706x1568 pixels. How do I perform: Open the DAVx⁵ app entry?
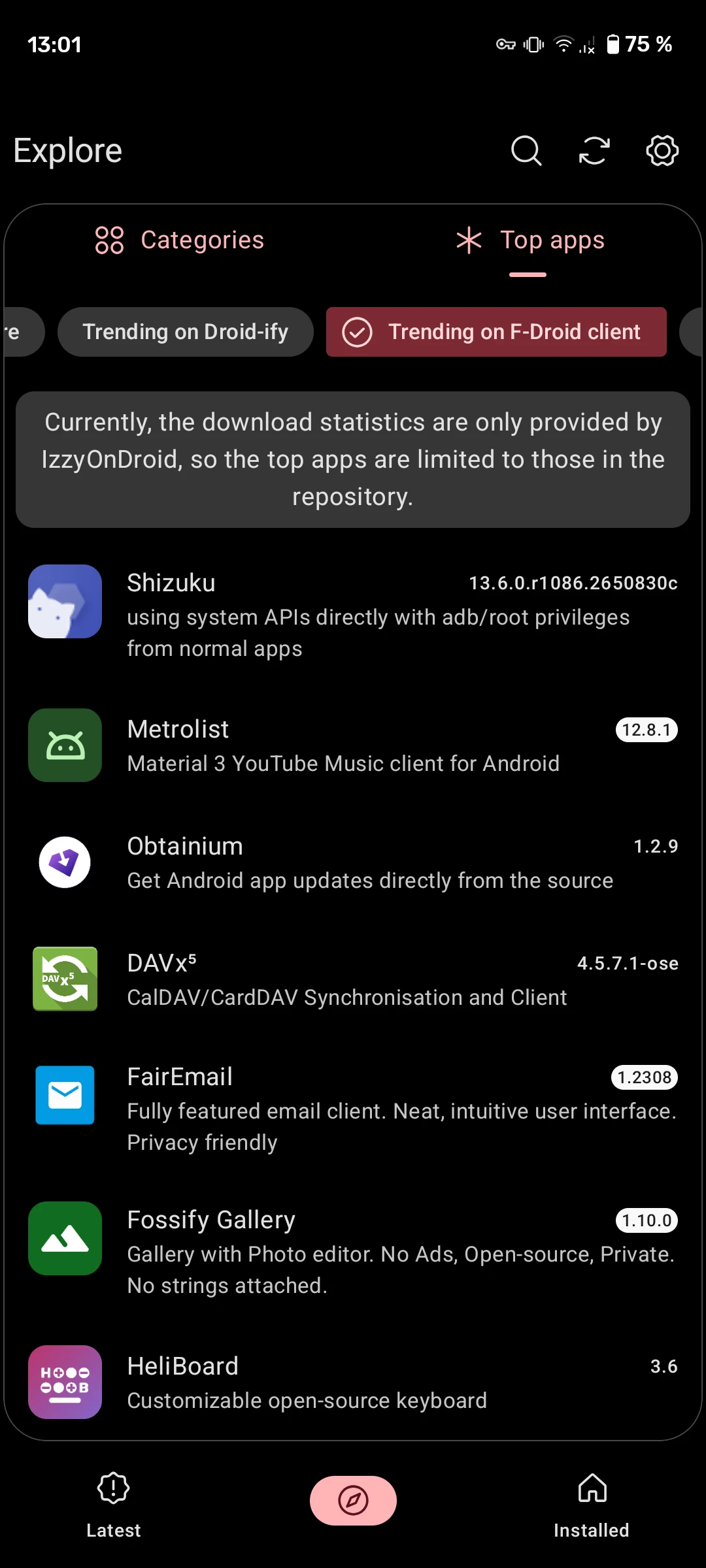click(353, 979)
